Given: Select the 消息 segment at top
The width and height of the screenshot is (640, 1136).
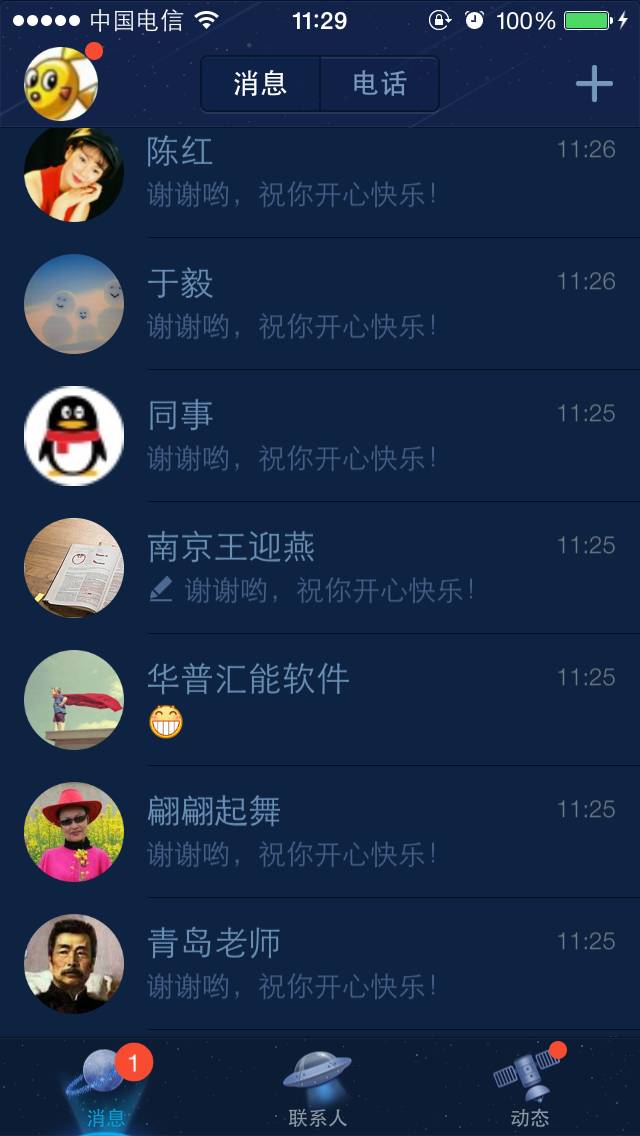Looking at the screenshot, I should (261, 84).
